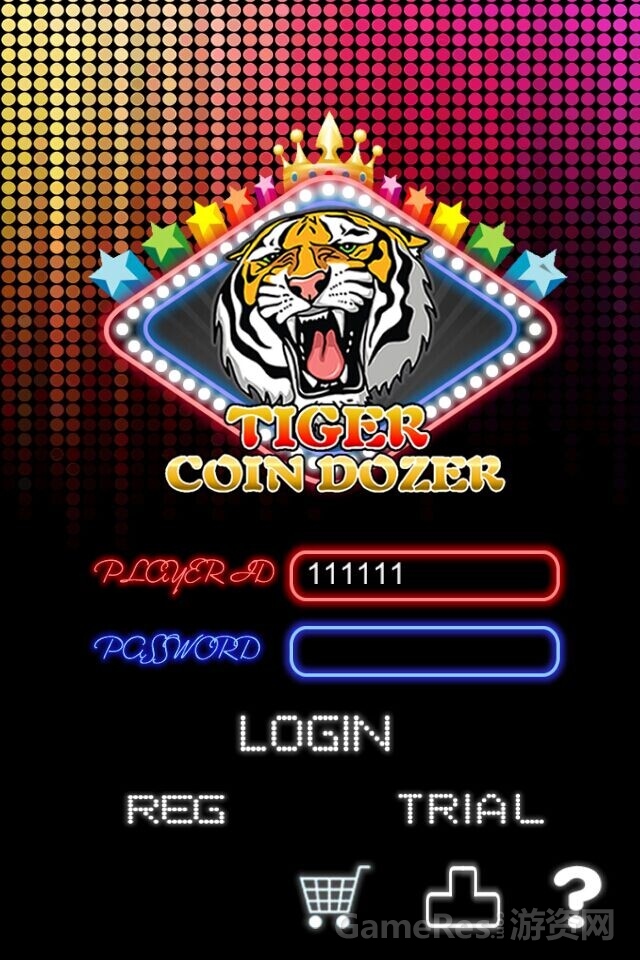The height and width of the screenshot is (960, 640).
Task: Open the shopping cart store
Action: (x=334, y=896)
